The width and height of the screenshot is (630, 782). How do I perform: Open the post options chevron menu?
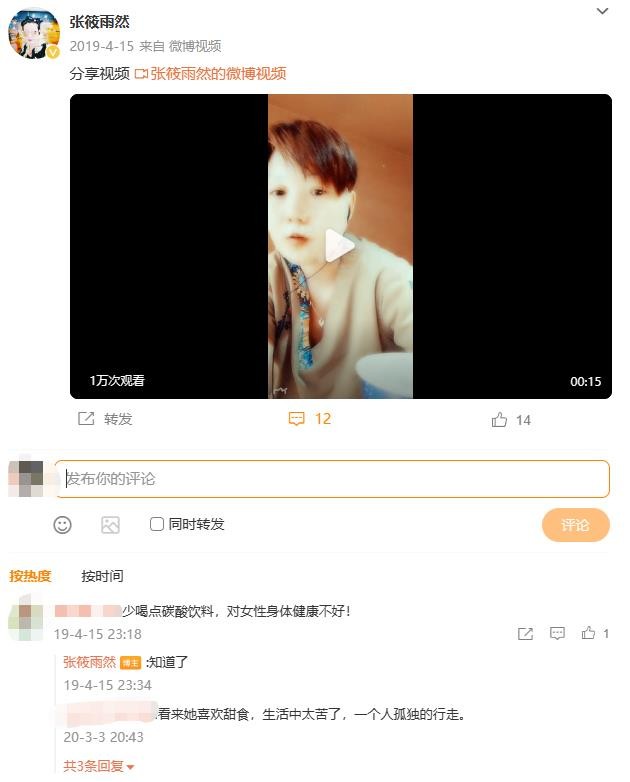pyautogui.click(x=602, y=11)
